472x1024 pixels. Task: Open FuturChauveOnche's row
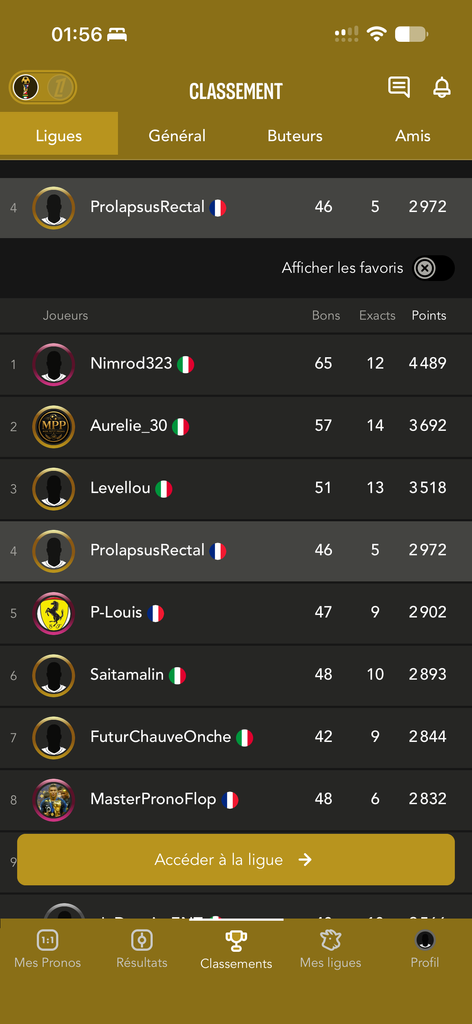236,737
